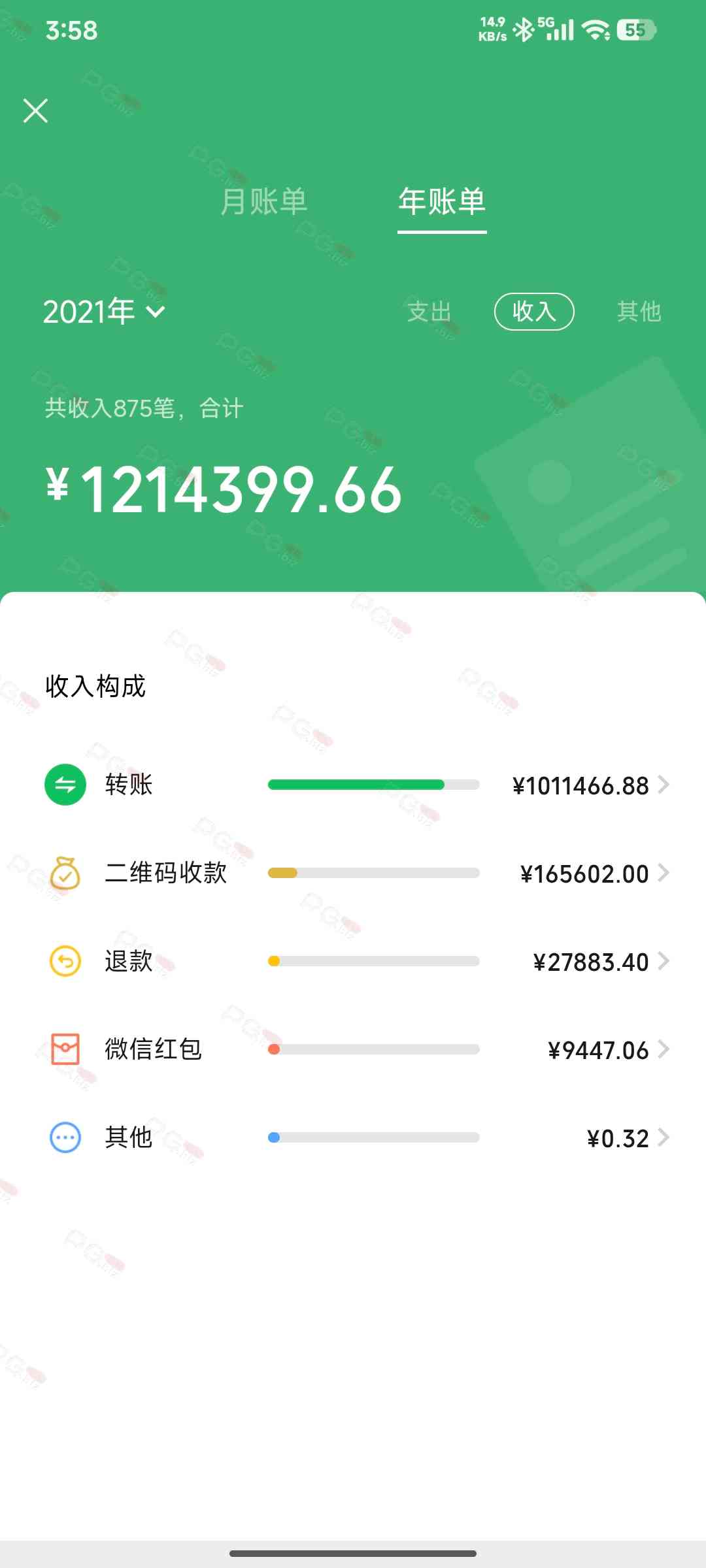Close the bill page with the X
Screen dimensions: 706x1568
point(35,110)
